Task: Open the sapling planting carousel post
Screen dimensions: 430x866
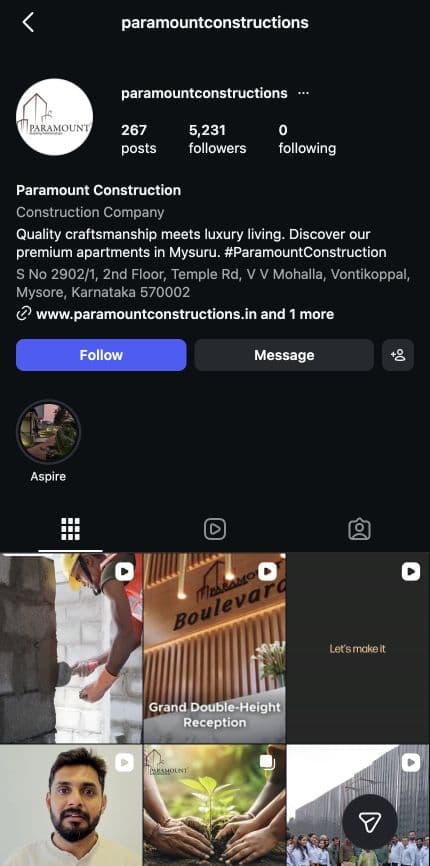Action: point(215,805)
